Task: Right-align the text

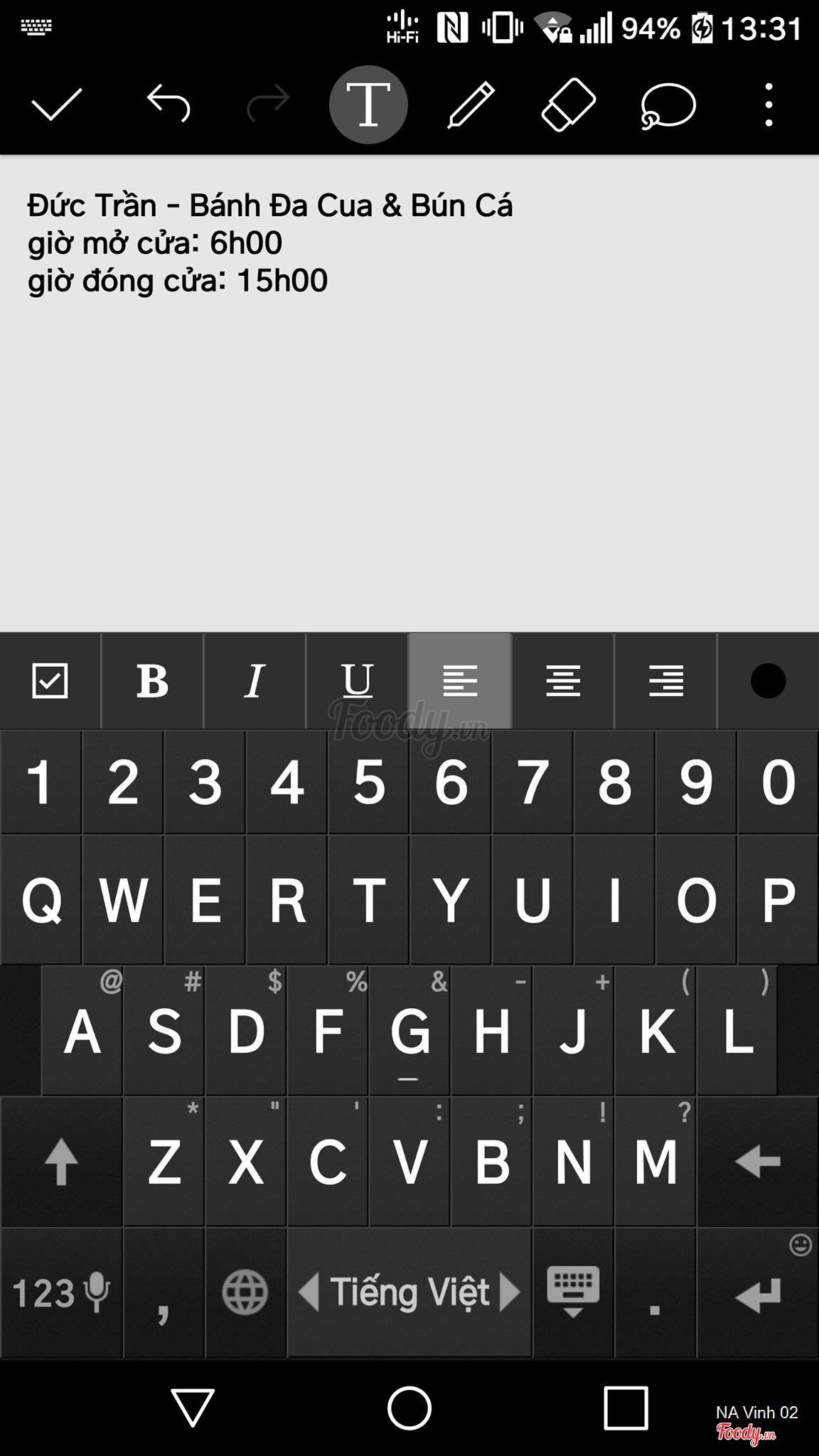Action: click(x=666, y=680)
